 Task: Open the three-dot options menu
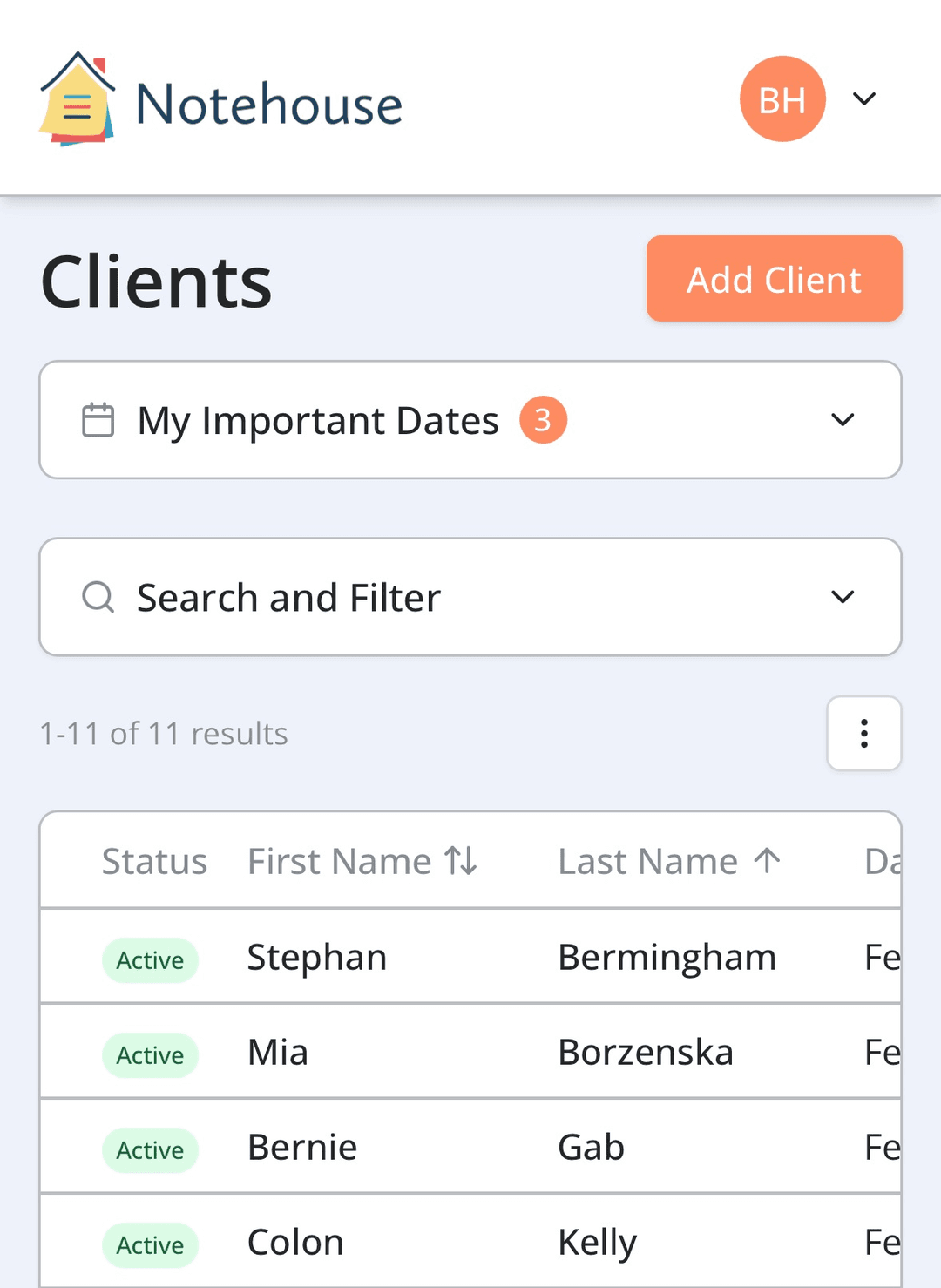point(864,734)
